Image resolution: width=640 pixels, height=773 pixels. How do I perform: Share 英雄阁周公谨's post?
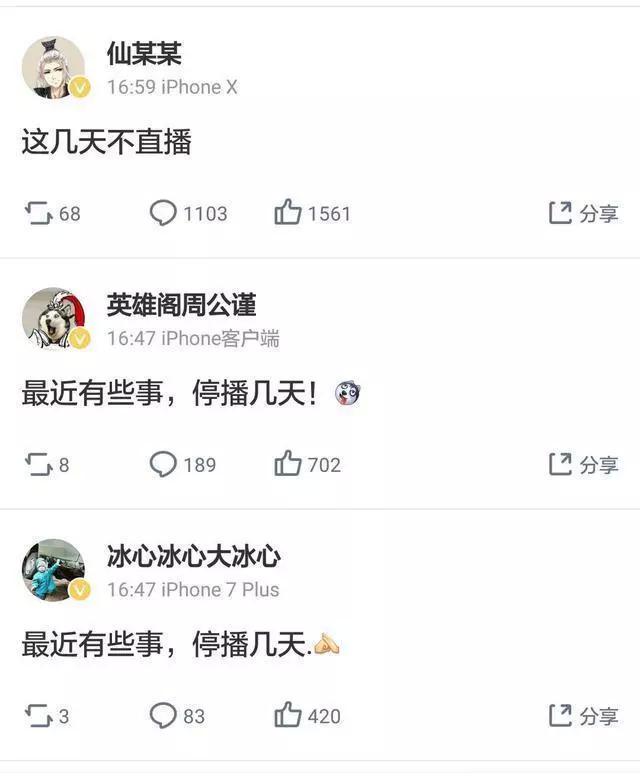[583, 464]
